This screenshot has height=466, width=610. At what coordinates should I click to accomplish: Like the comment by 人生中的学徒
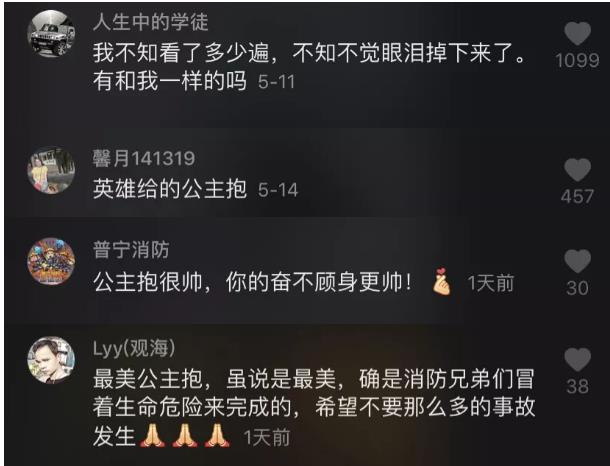coord(577,33)
